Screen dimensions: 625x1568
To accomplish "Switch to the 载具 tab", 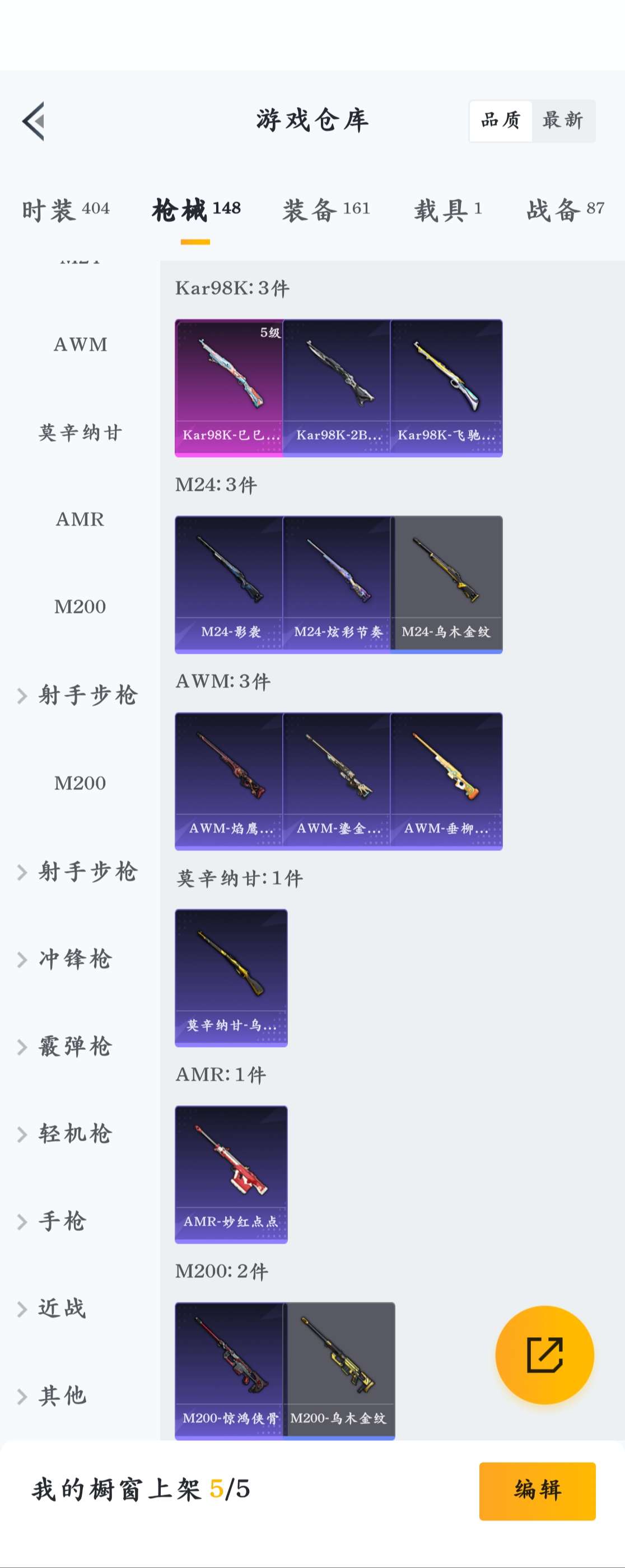I will point(448,210).
